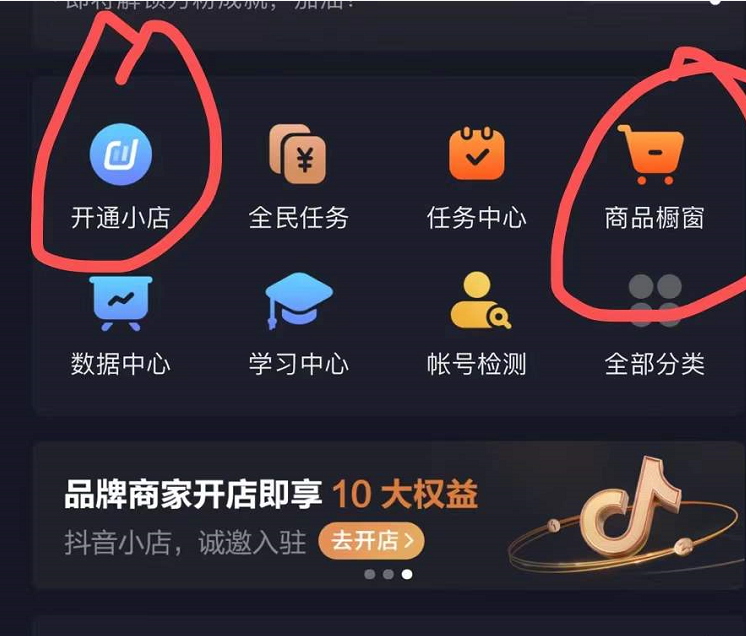Viewport: 746px width, 636px height.
Task: View 全部分类
Action: [654, 303]
